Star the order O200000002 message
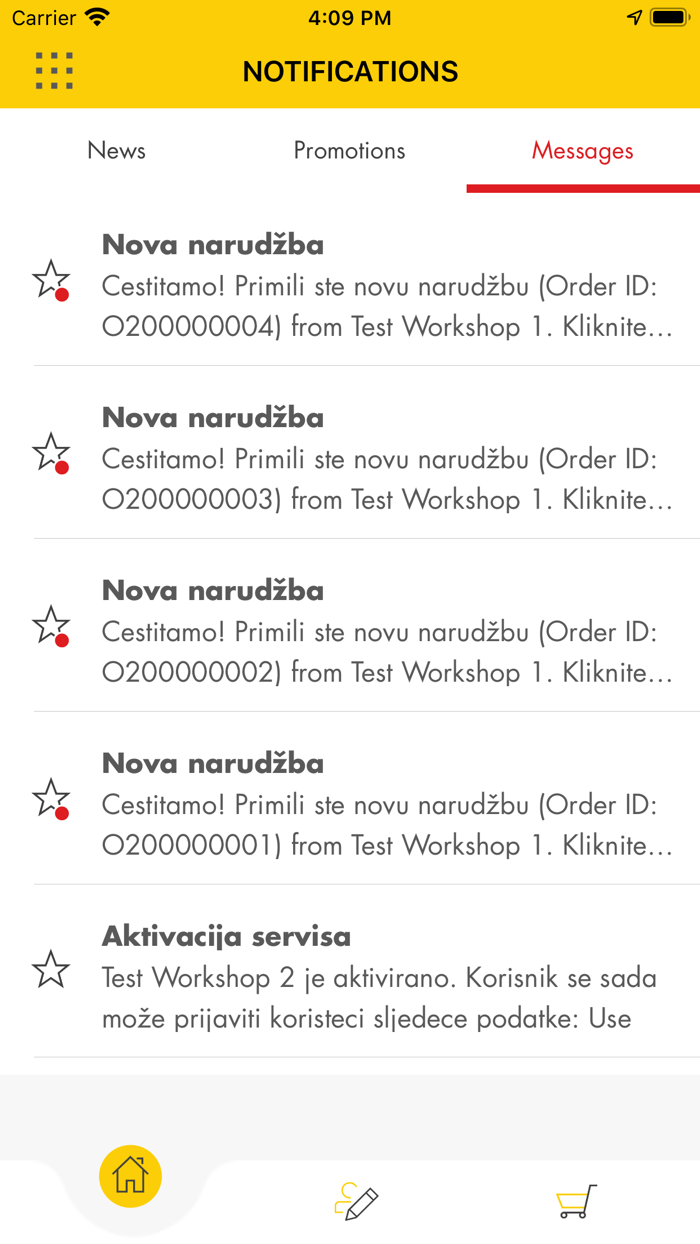Viewport: 700px width, 1244px height. click(x=51, y=626)
